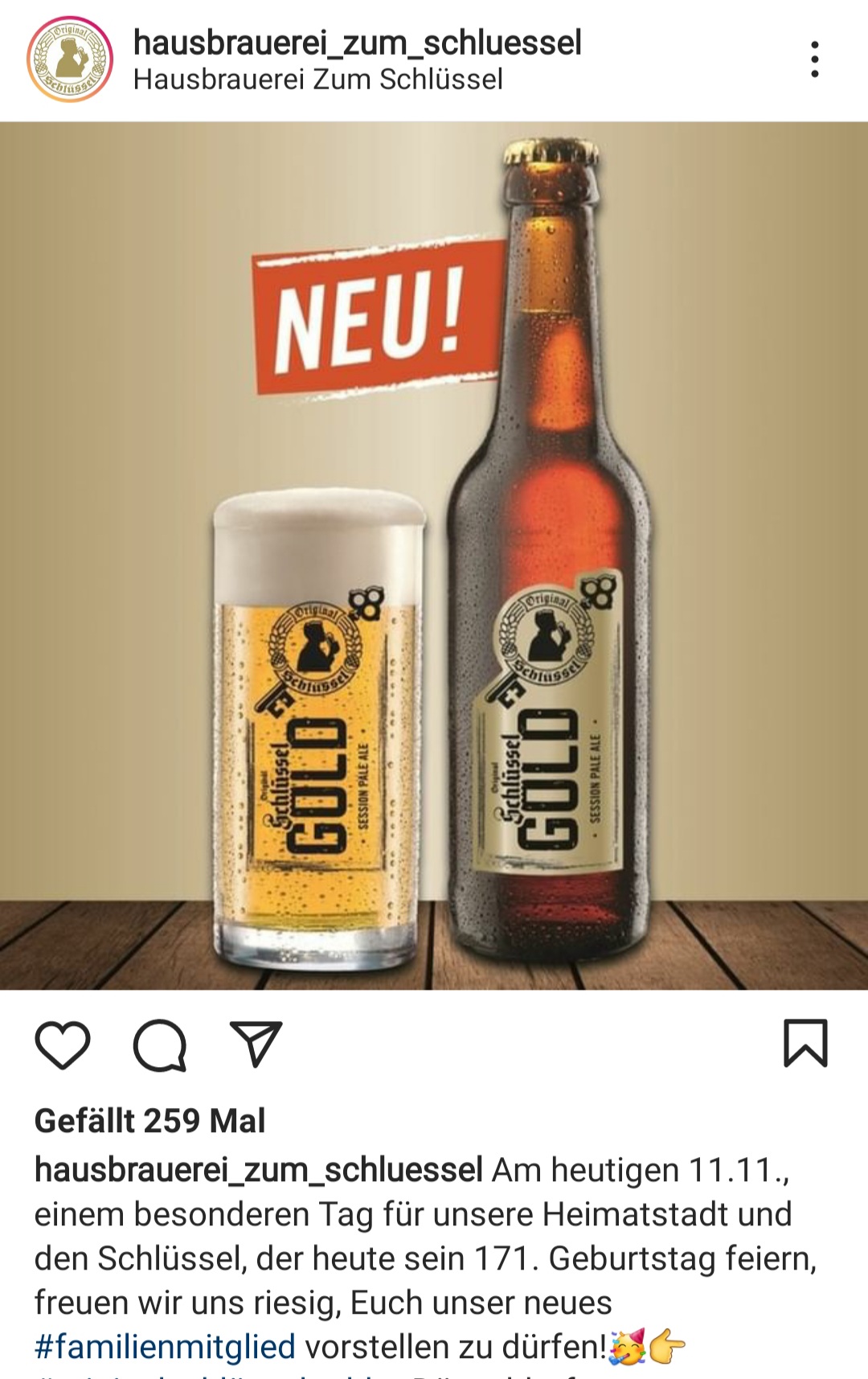Open the hausbrauerei_zum_schluessel username in the header
This screenshot has height=1379, width=868.
[x=358, y=43]
